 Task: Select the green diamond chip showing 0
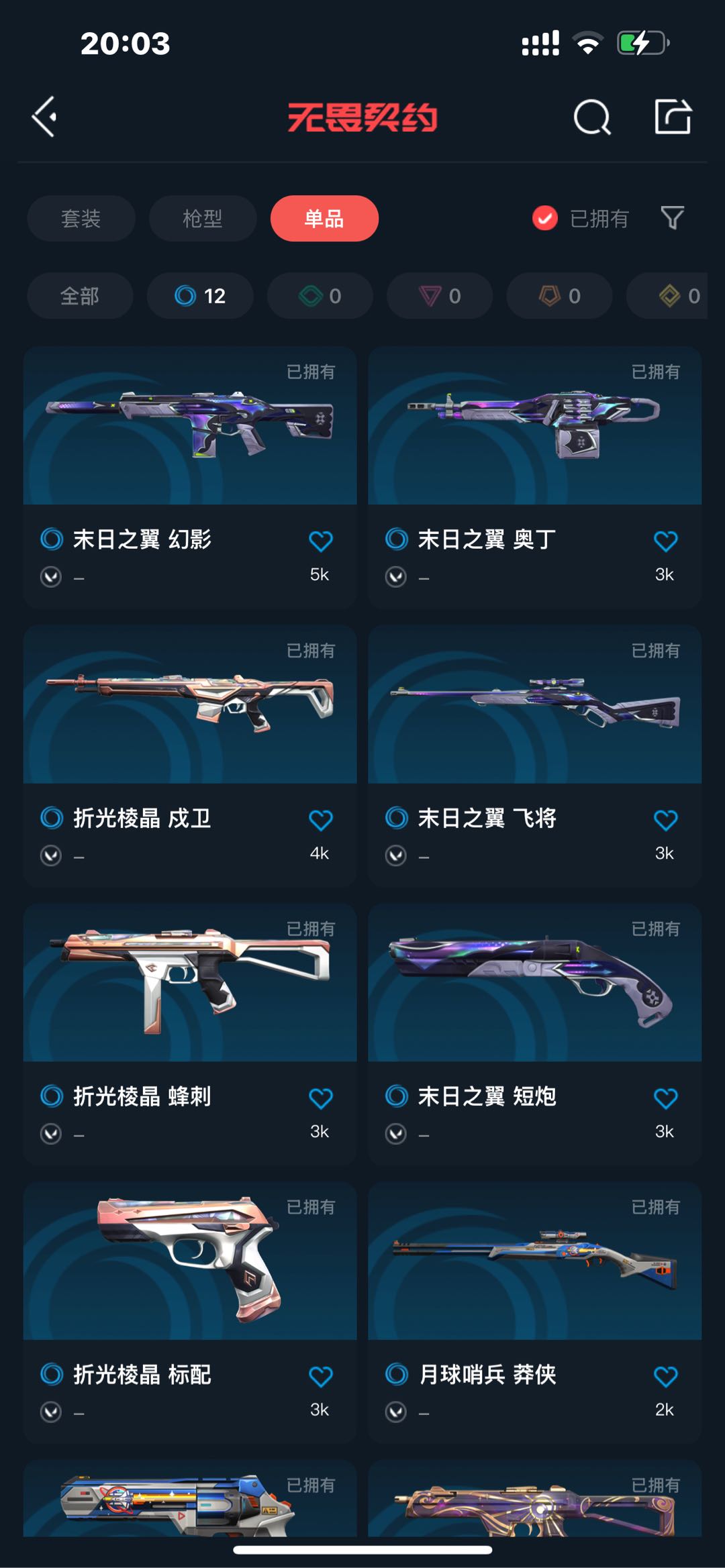[x=320, y=296]
